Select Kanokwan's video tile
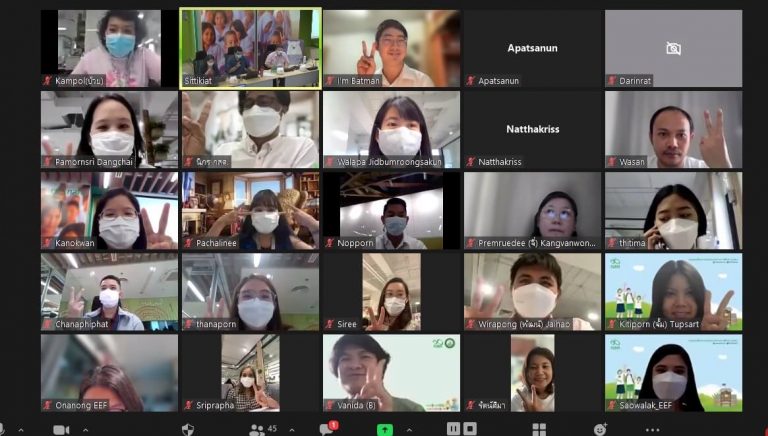The image size is (768, 436). pos(109,210)
